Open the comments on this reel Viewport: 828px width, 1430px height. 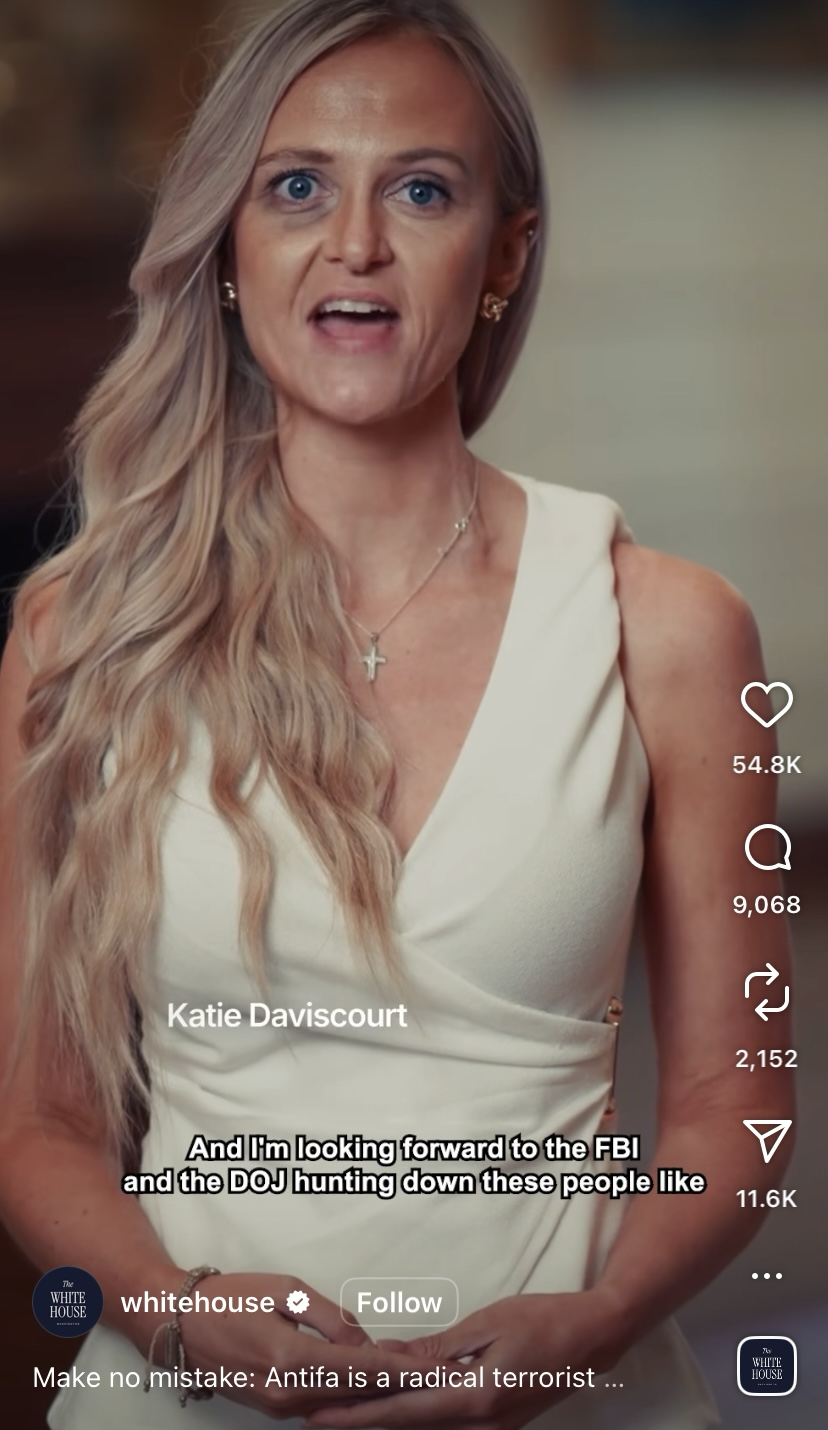pos(767,849)
